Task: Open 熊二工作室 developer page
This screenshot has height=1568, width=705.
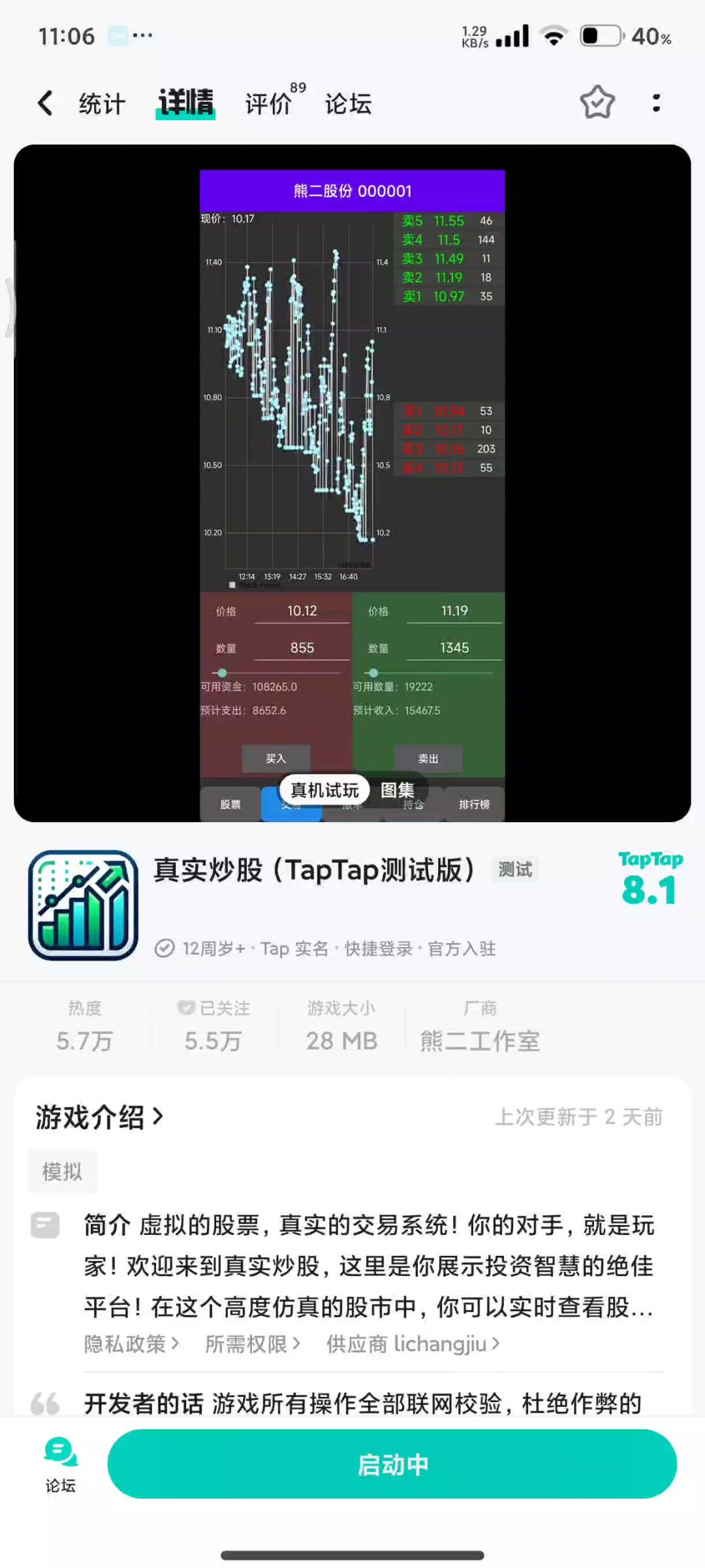Action: coord(480,1040)
